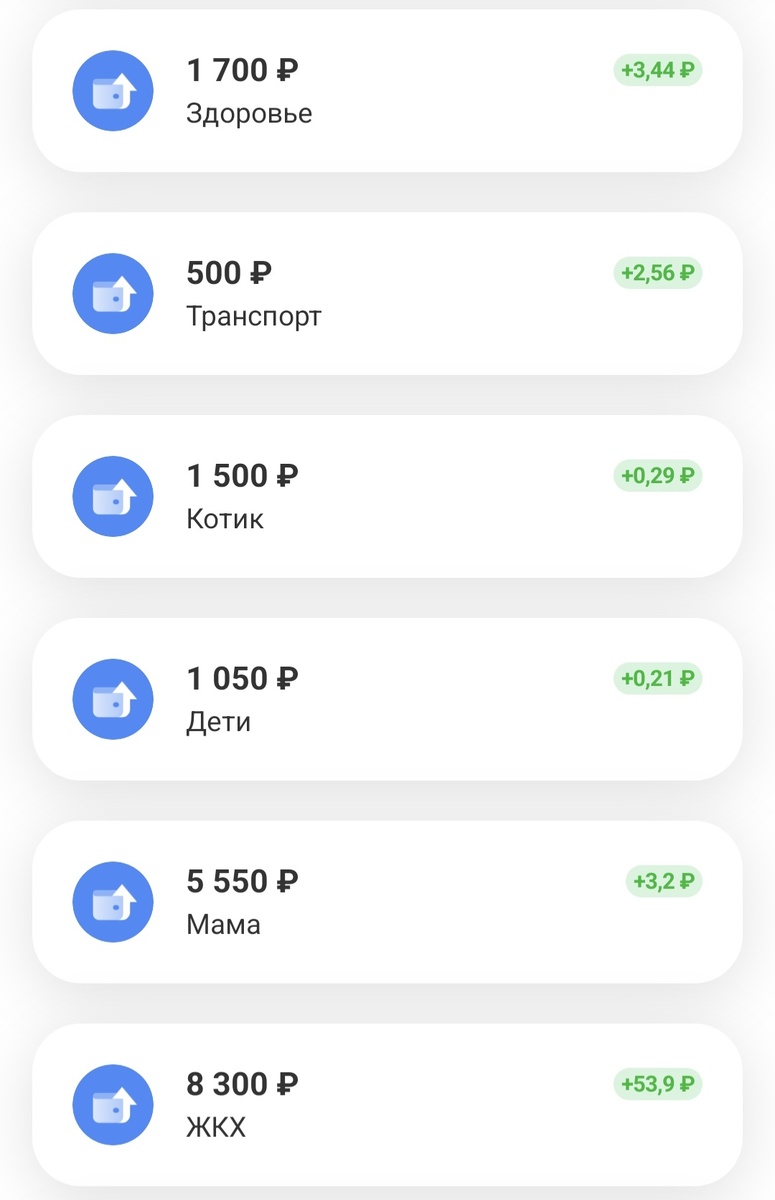Screen dimensions: 775x1200
Task: Click the +0,29 ₽ badge on Котик
Action: 658,476
